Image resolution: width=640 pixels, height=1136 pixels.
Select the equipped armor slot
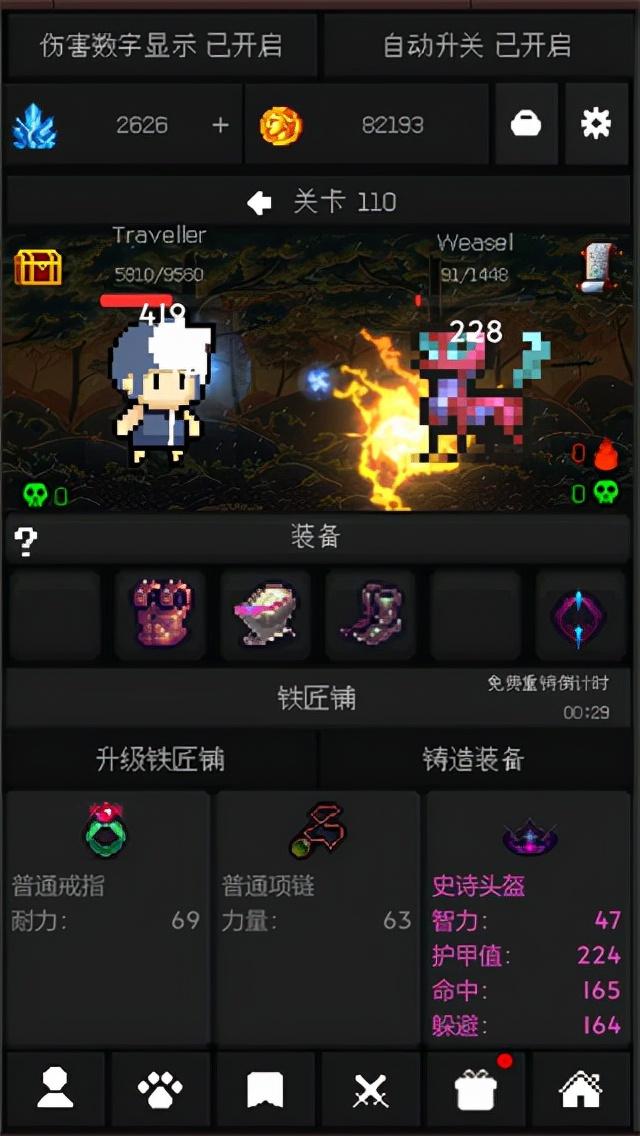160,611
